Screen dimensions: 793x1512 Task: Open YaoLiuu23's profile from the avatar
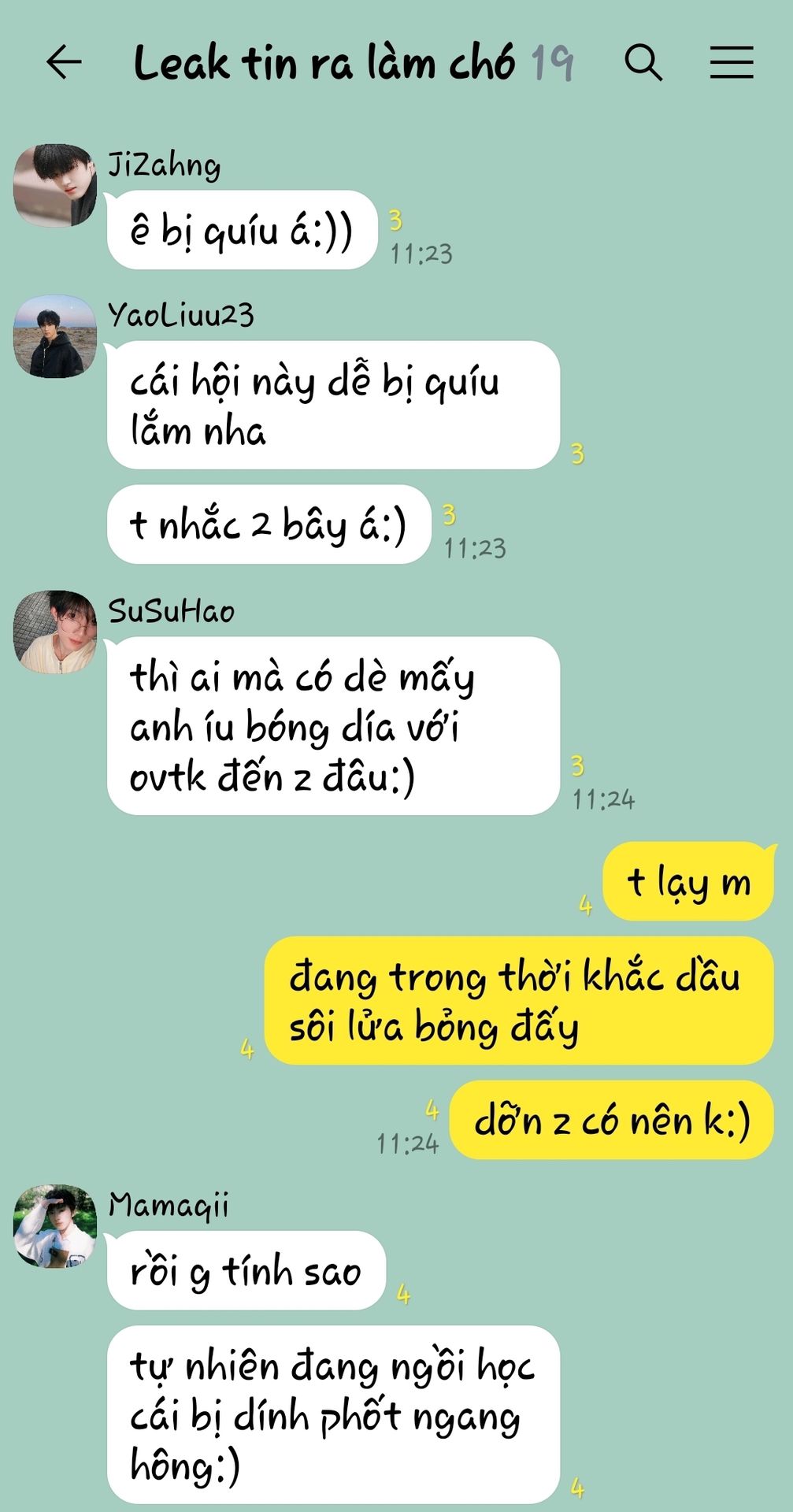tap(55, 336)
